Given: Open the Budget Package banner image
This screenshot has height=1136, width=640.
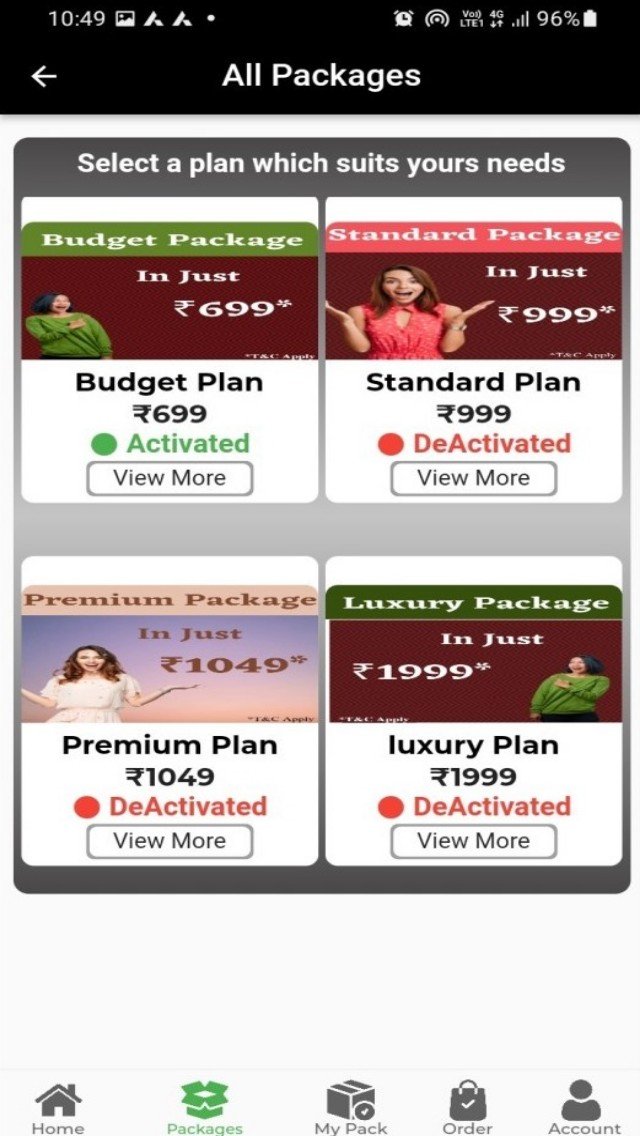Looking at the screenshot, I should [170, 291].
